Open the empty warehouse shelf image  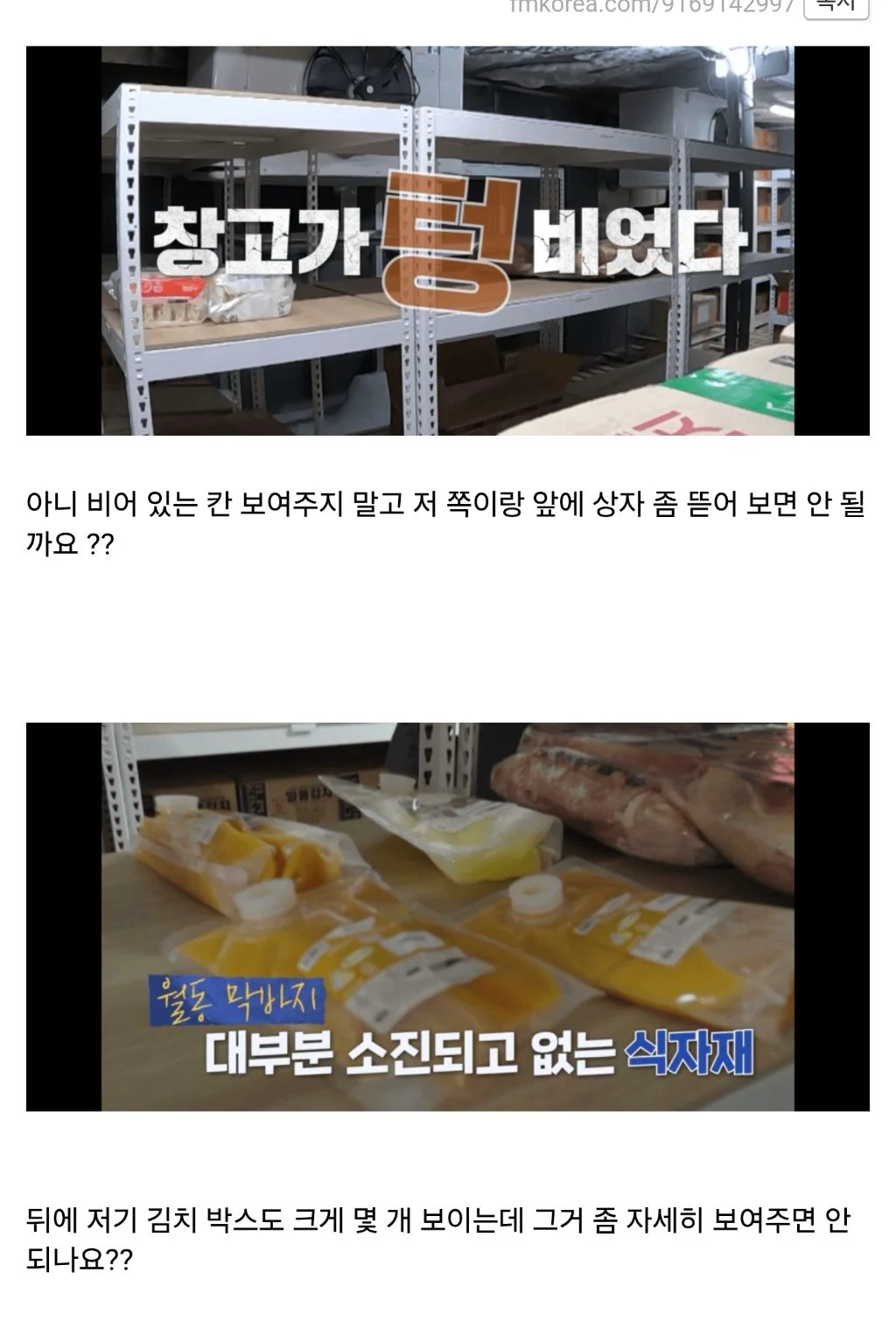pyautogui.click(x=447, y=241)
